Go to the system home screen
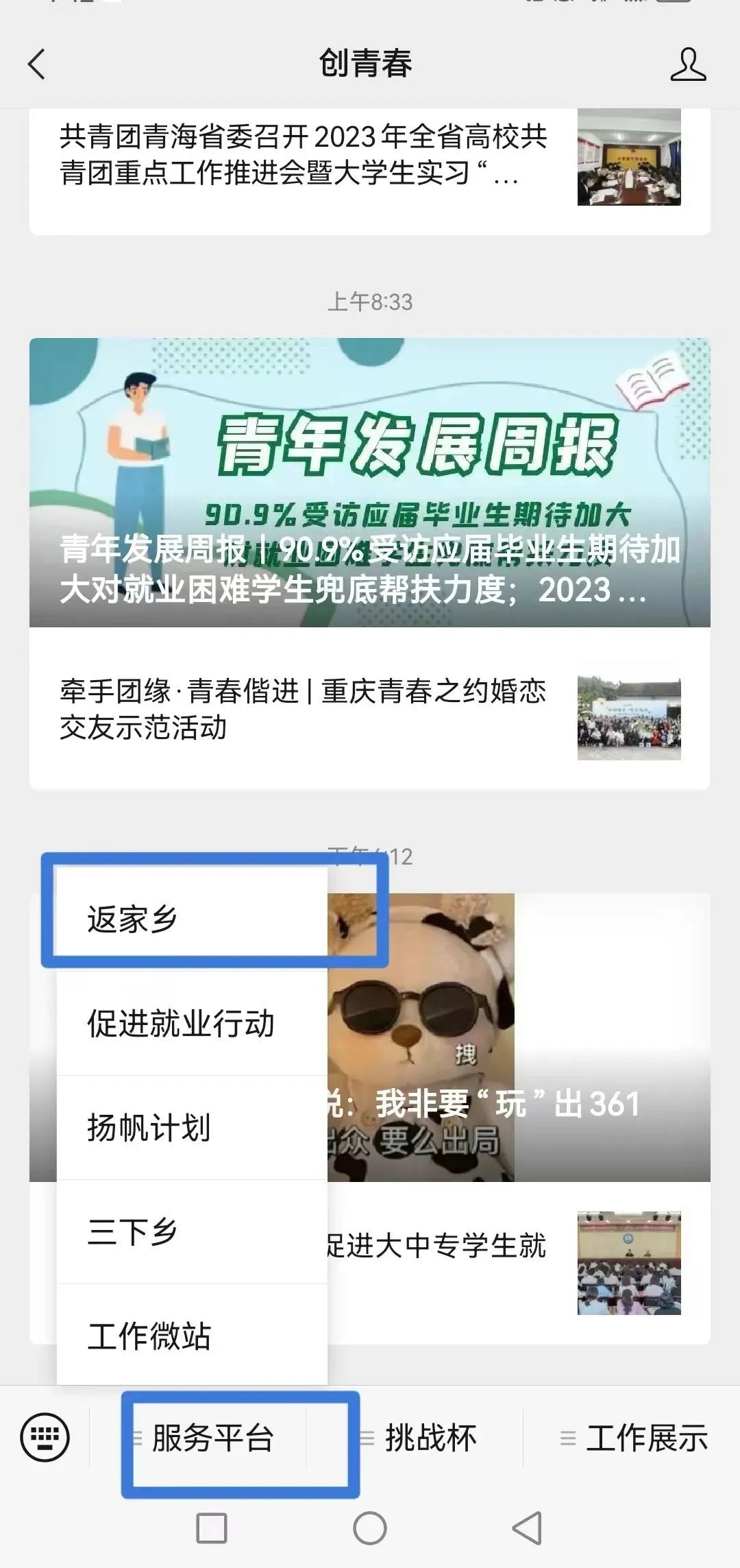This screenshot has height=1568, width=740. point(370,1528)
